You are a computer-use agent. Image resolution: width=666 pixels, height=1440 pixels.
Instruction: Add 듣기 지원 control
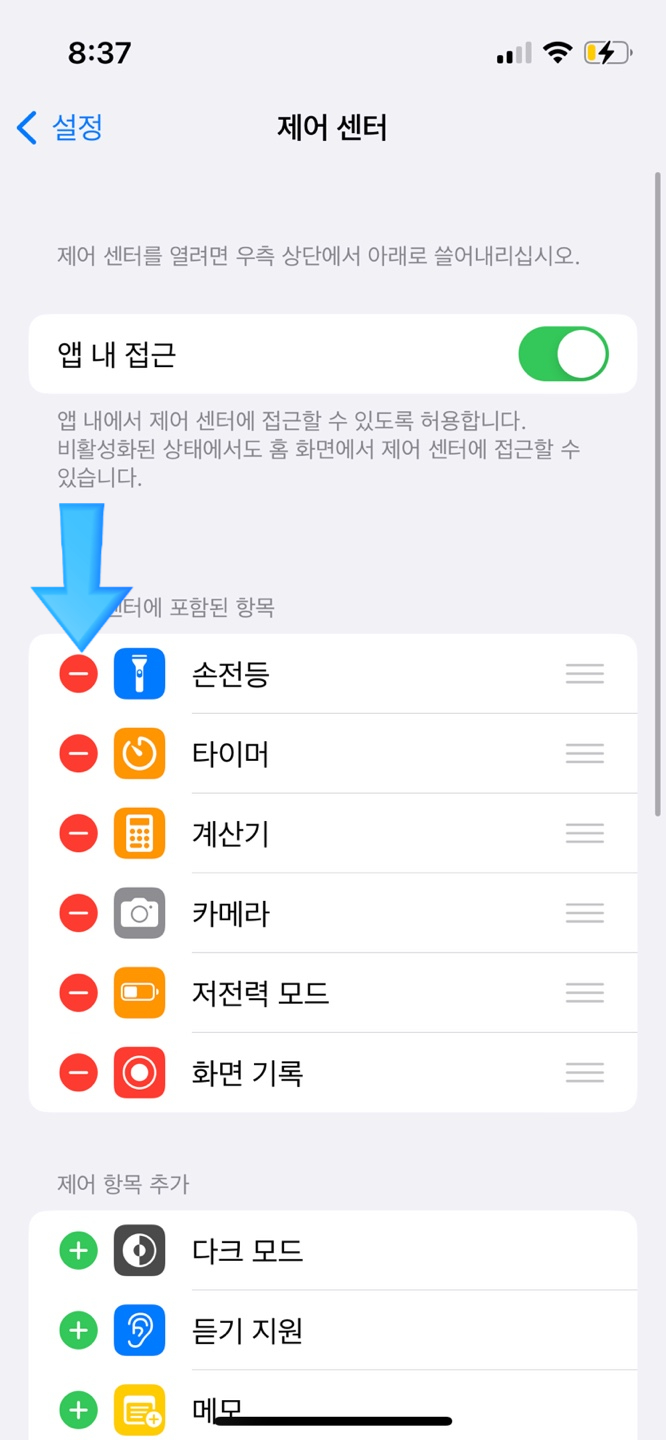[78, 1331]
